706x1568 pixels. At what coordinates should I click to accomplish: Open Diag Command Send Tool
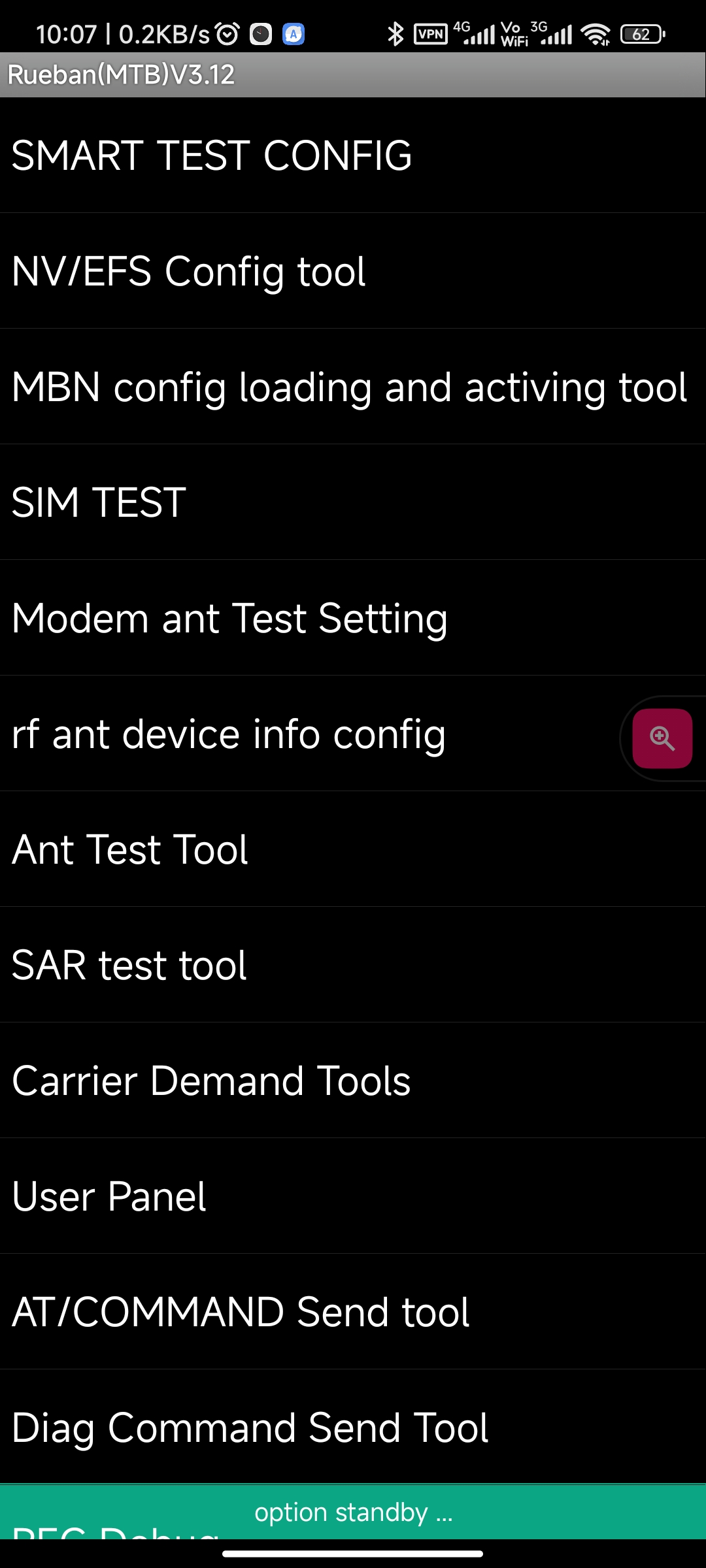[353, 1427]
